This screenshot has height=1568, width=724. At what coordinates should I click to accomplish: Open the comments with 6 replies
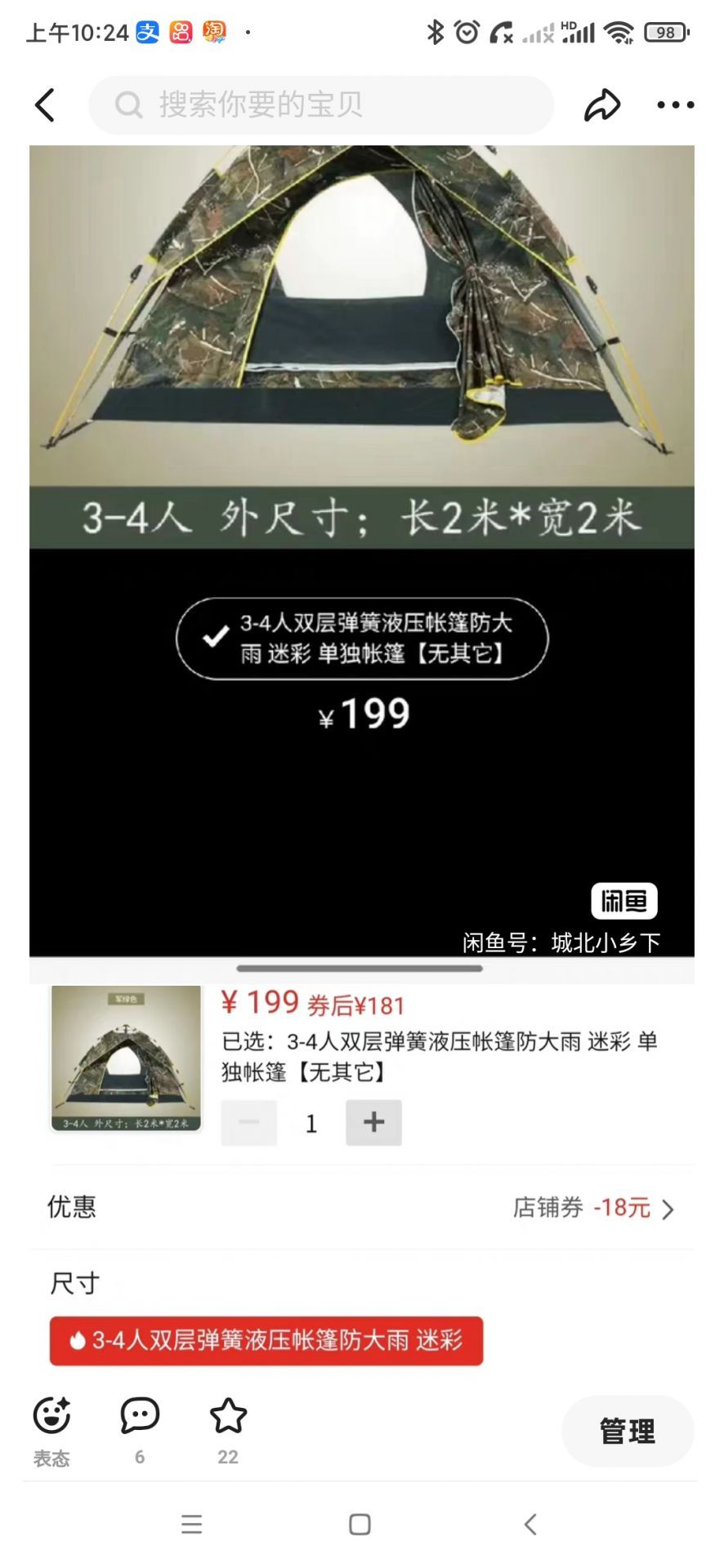click(x=140, y=1430)
